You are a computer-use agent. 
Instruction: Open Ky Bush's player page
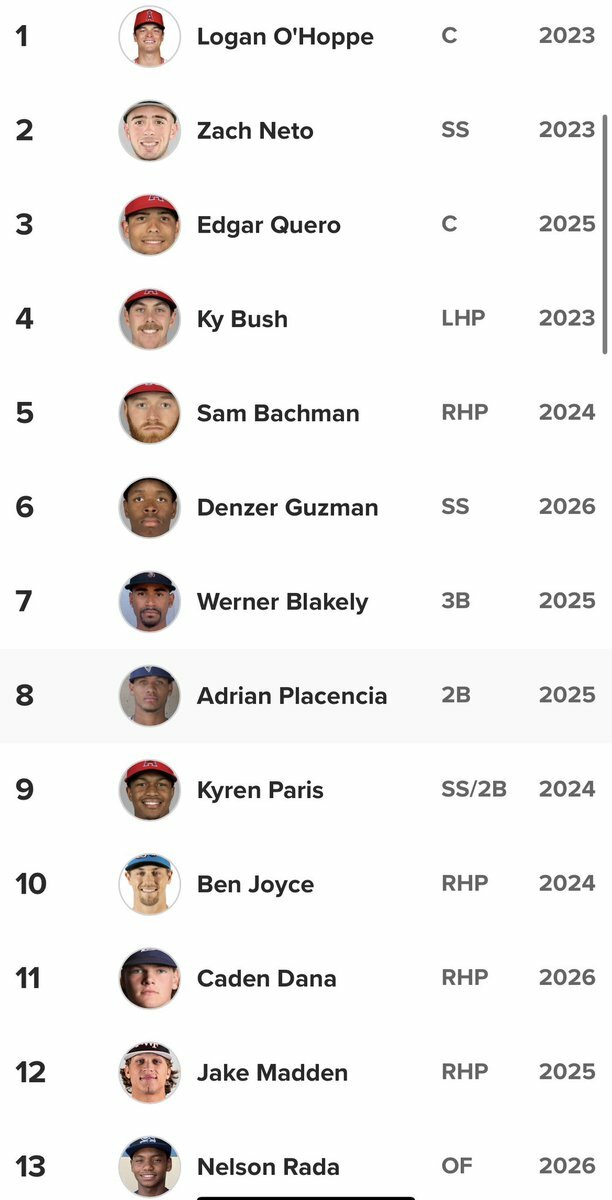242,319
